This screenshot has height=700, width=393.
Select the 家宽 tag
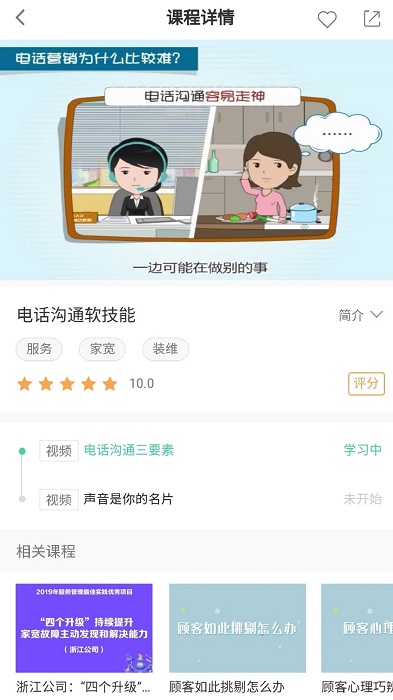pyautogui.click(x=102, y=349)
